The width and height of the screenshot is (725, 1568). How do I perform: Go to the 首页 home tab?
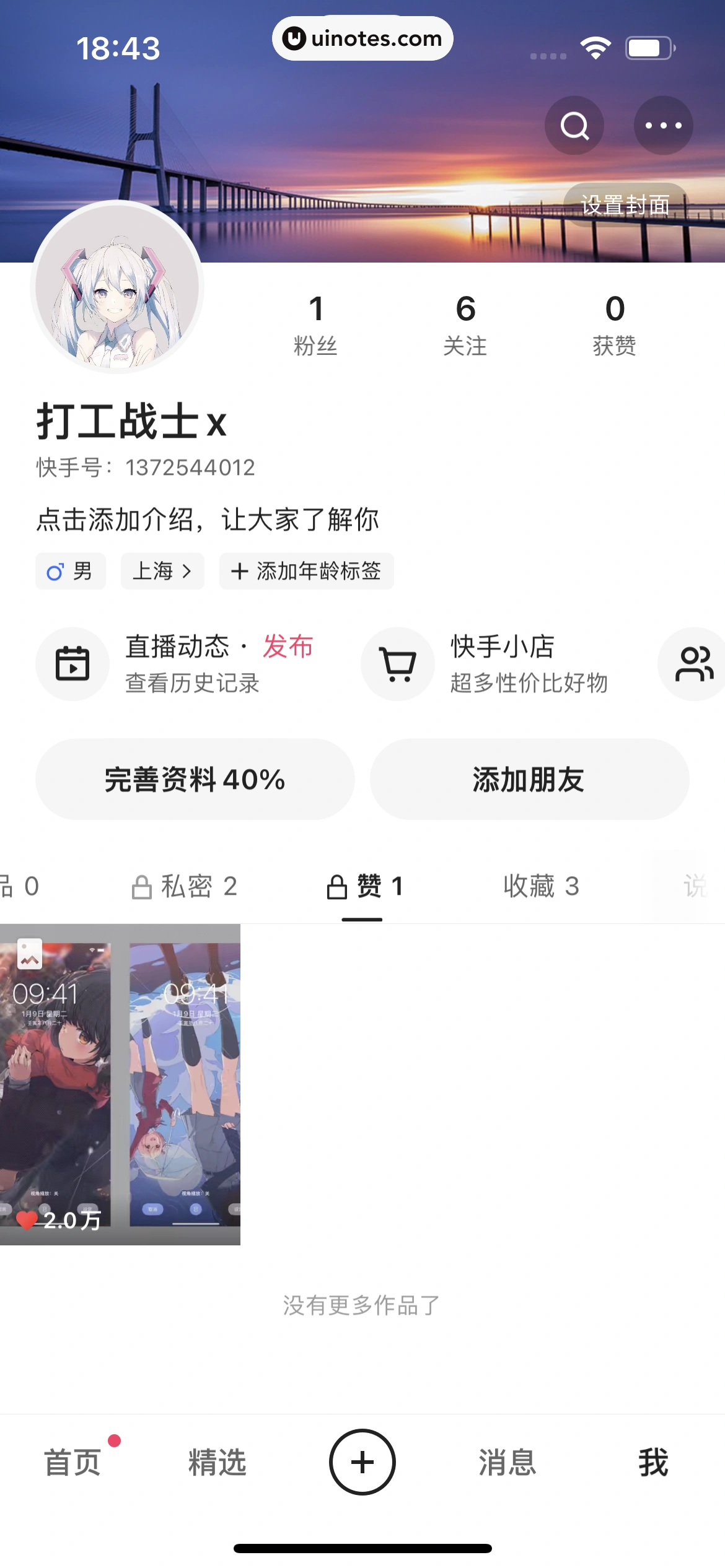72,1462
